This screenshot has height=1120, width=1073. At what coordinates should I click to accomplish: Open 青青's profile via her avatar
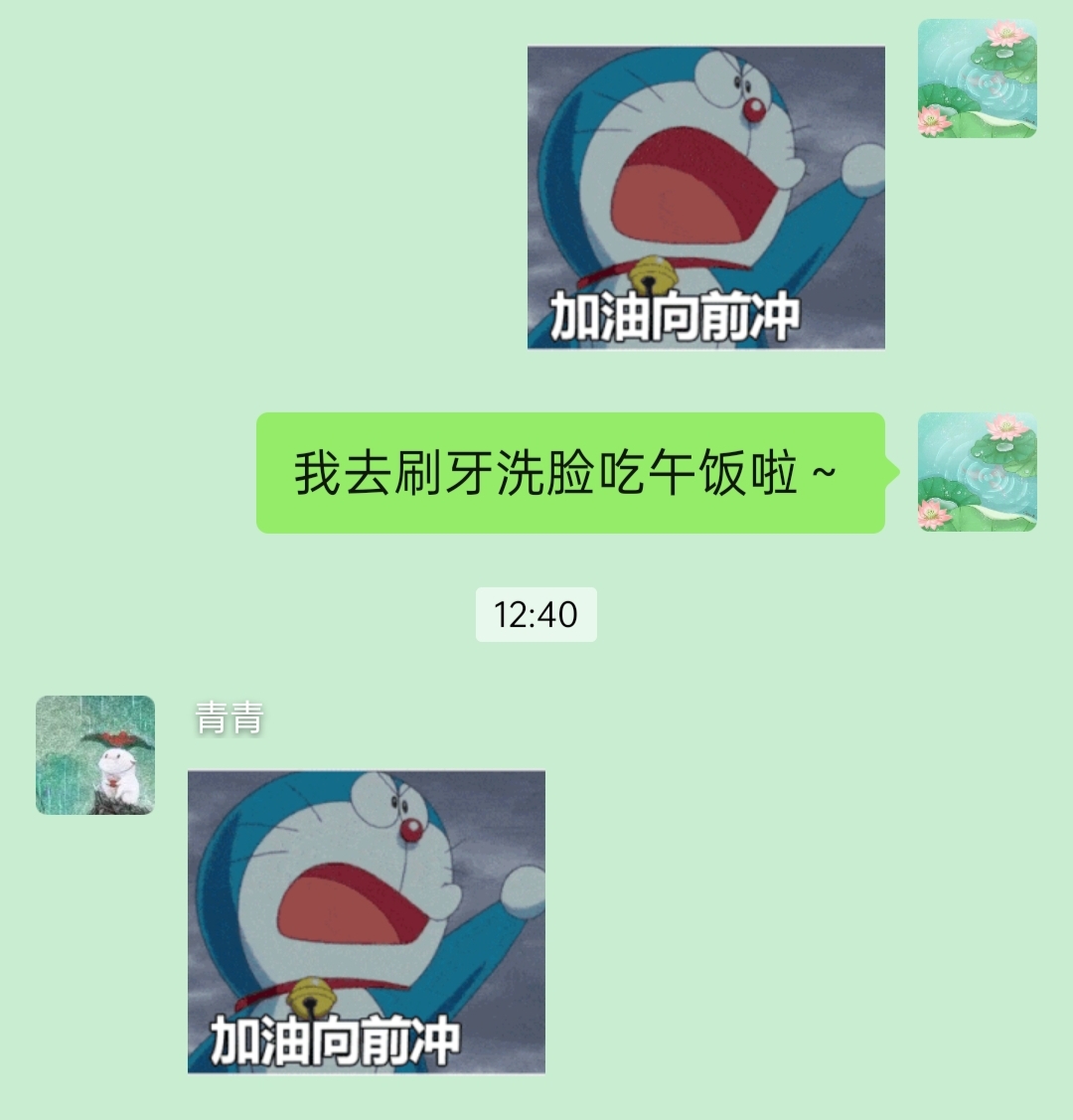click(95, 755)
